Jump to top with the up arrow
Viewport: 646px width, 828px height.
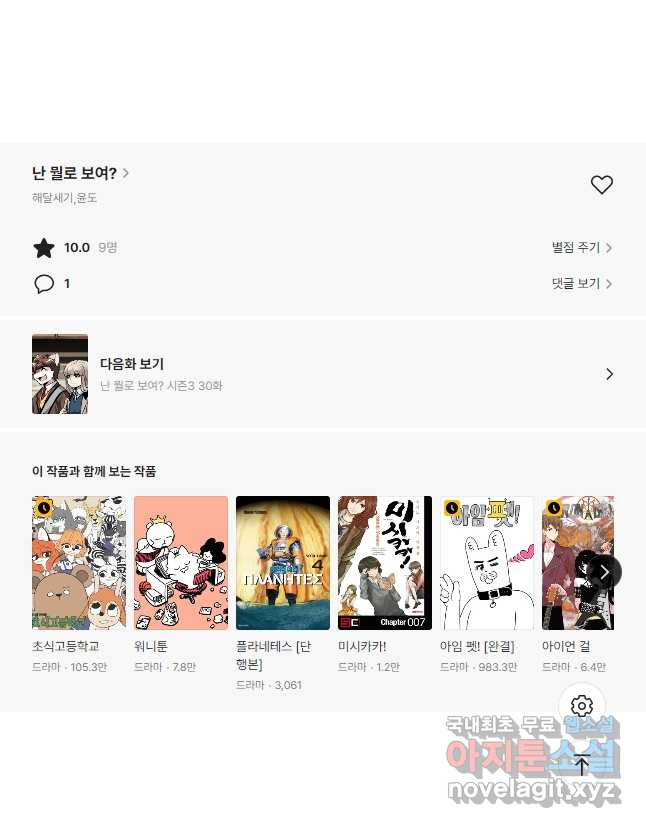coord(581,765)
